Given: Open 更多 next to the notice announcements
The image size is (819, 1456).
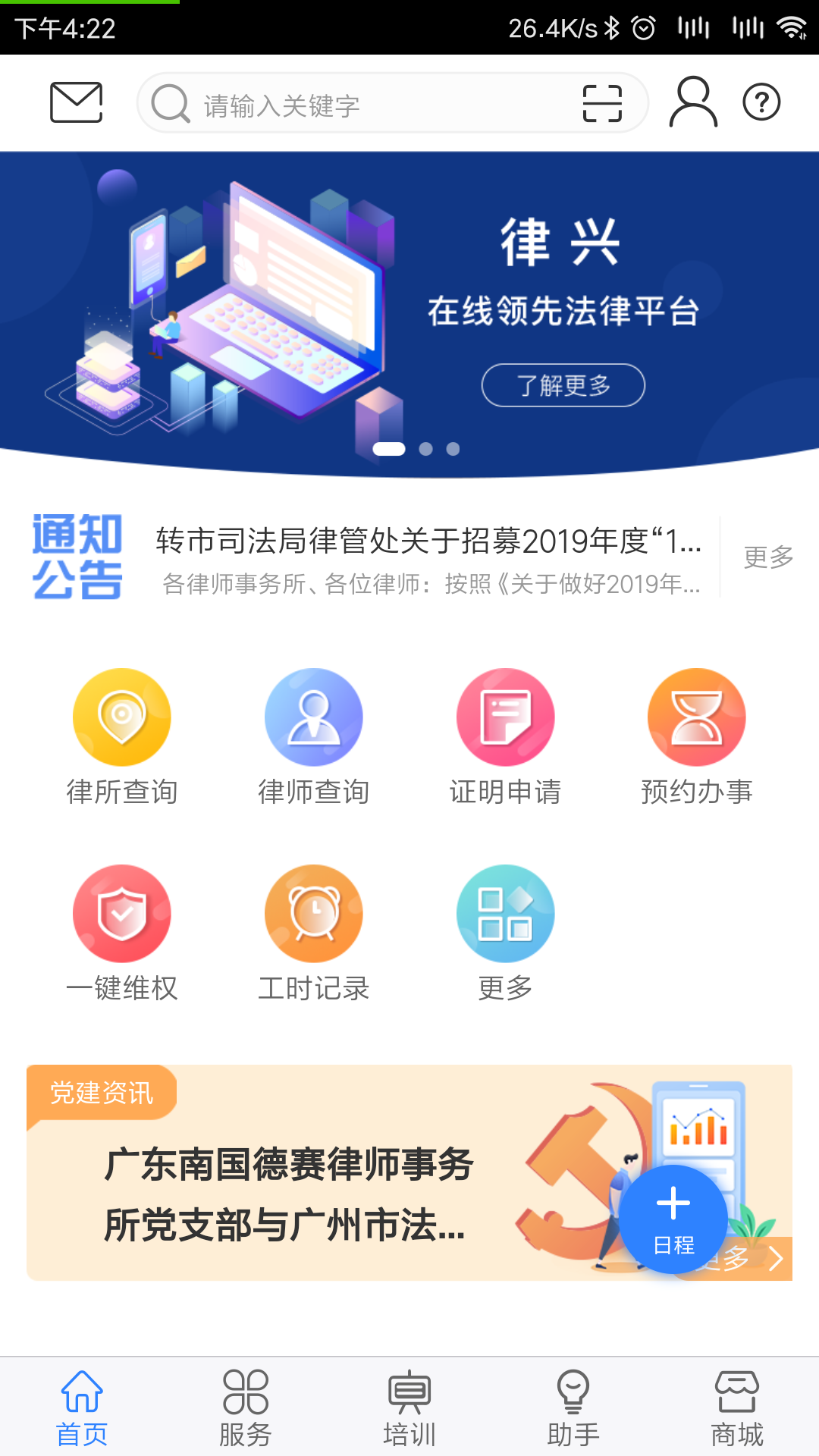Looking at the screenshot, I should 770,557.
